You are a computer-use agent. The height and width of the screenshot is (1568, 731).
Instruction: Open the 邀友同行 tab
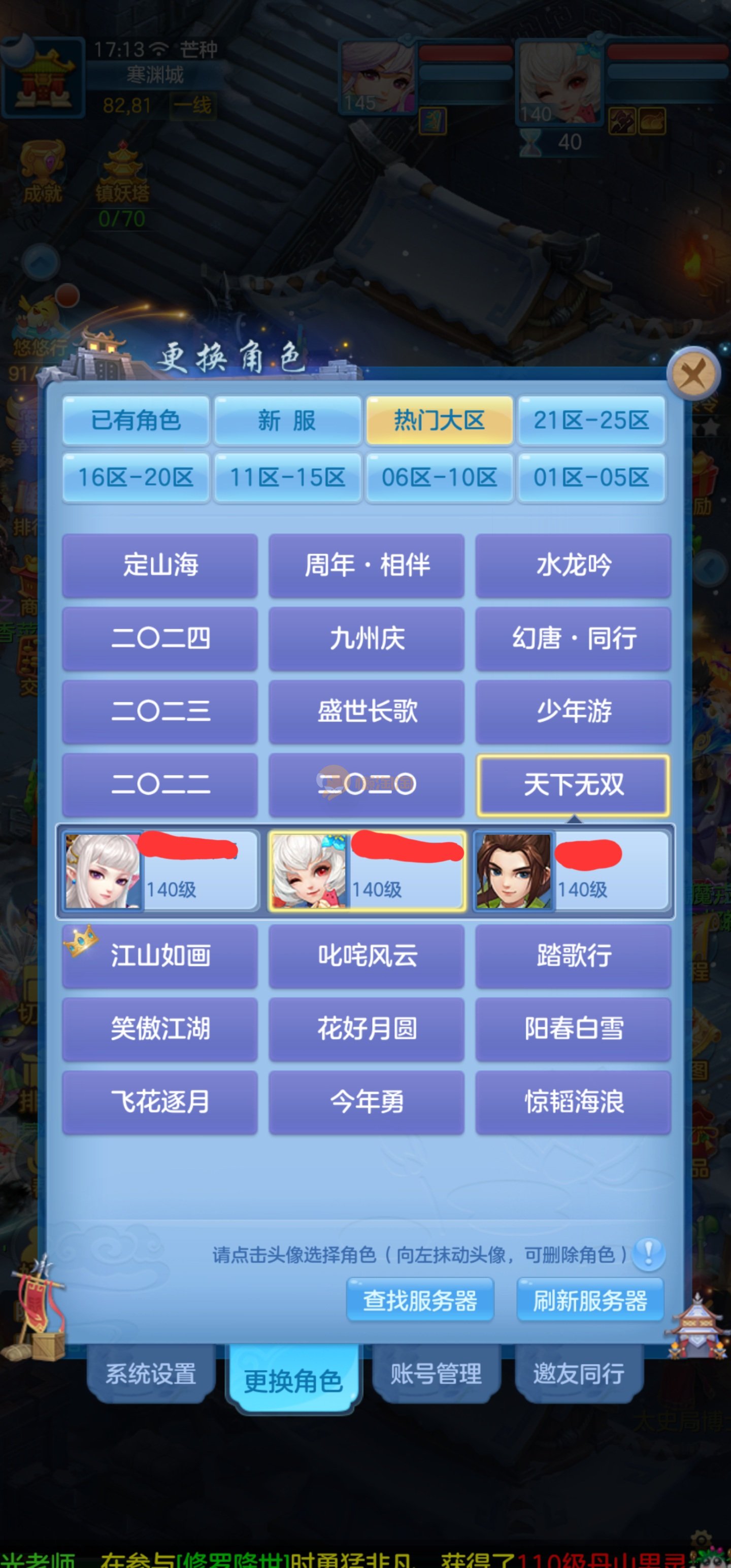[x=578, y=1374]
